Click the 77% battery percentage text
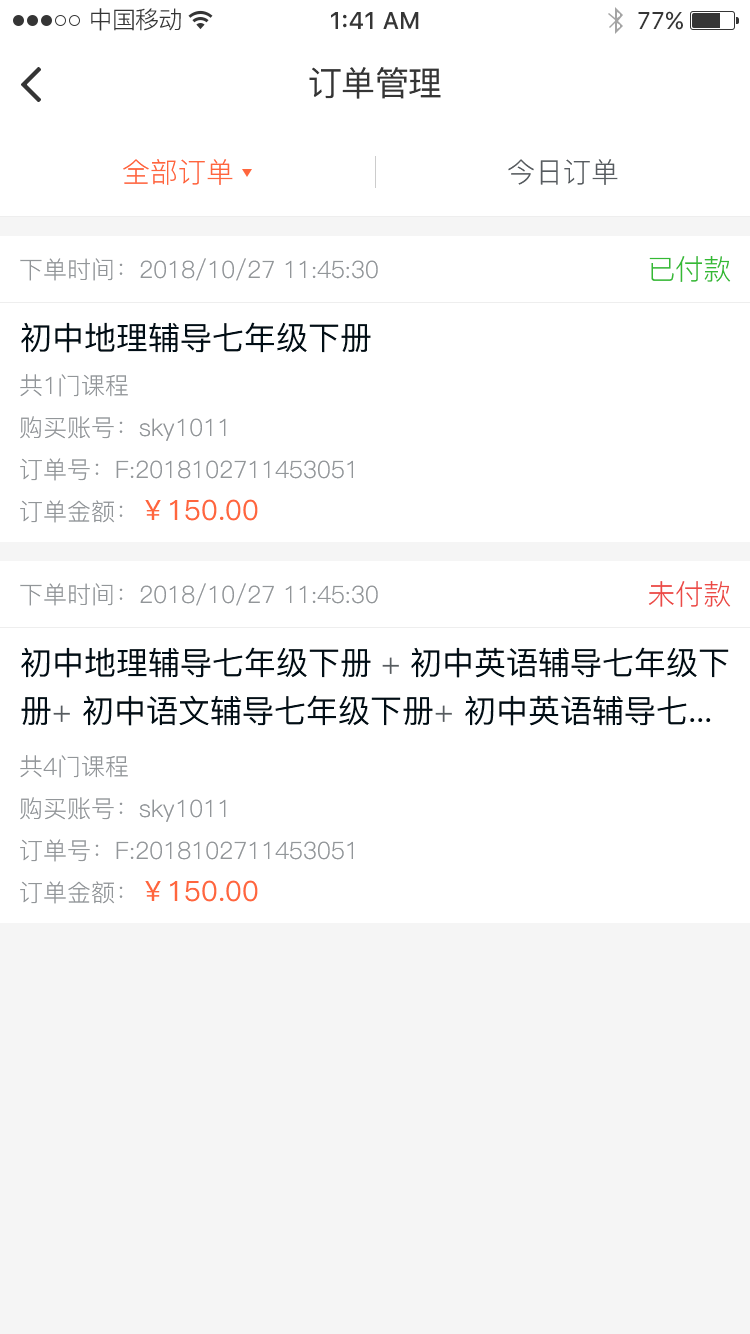This screenshot has height=1334, width=750. pyautogui.click(x=662, y=18)
